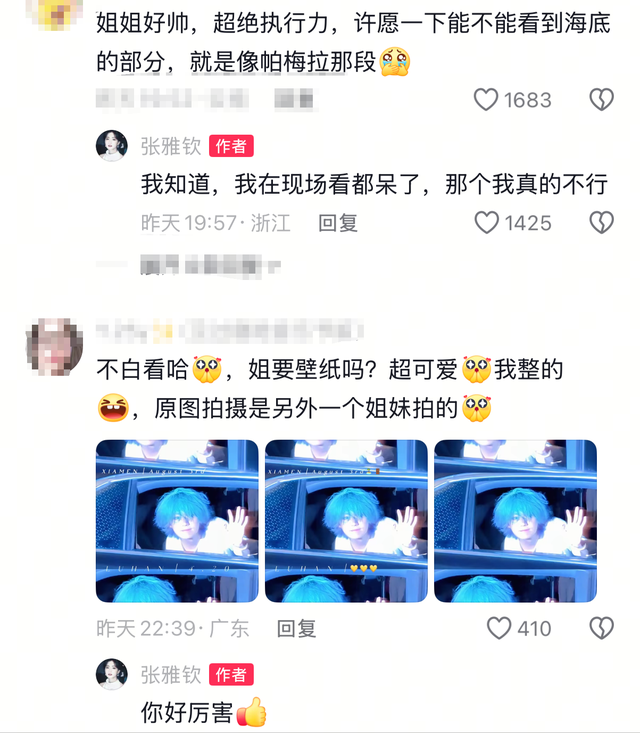This screenshot has height=733, width=640.
Task: Open the first attached wallpaper image
Action: click(x=177, y=520)
